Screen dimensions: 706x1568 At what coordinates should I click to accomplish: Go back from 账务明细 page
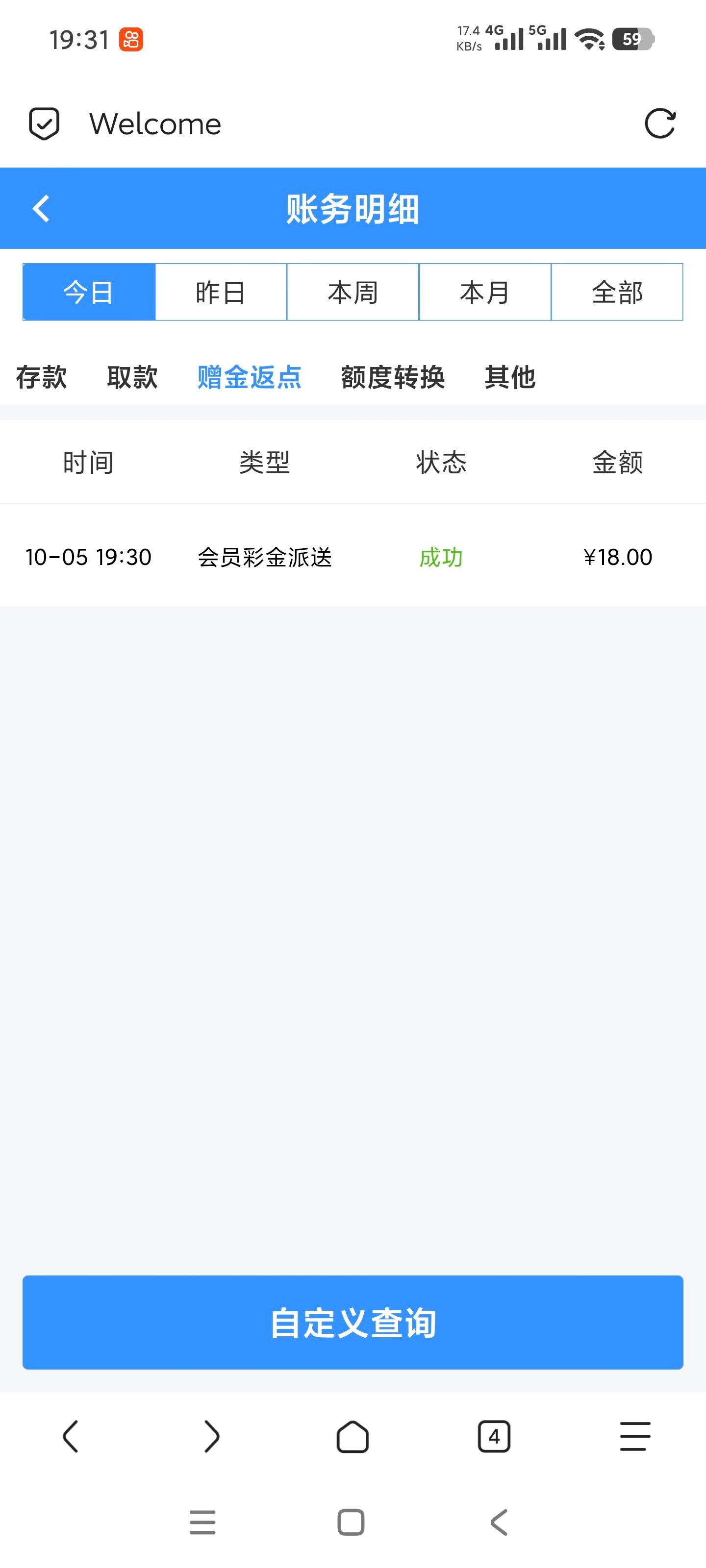[x=41, y=209]
